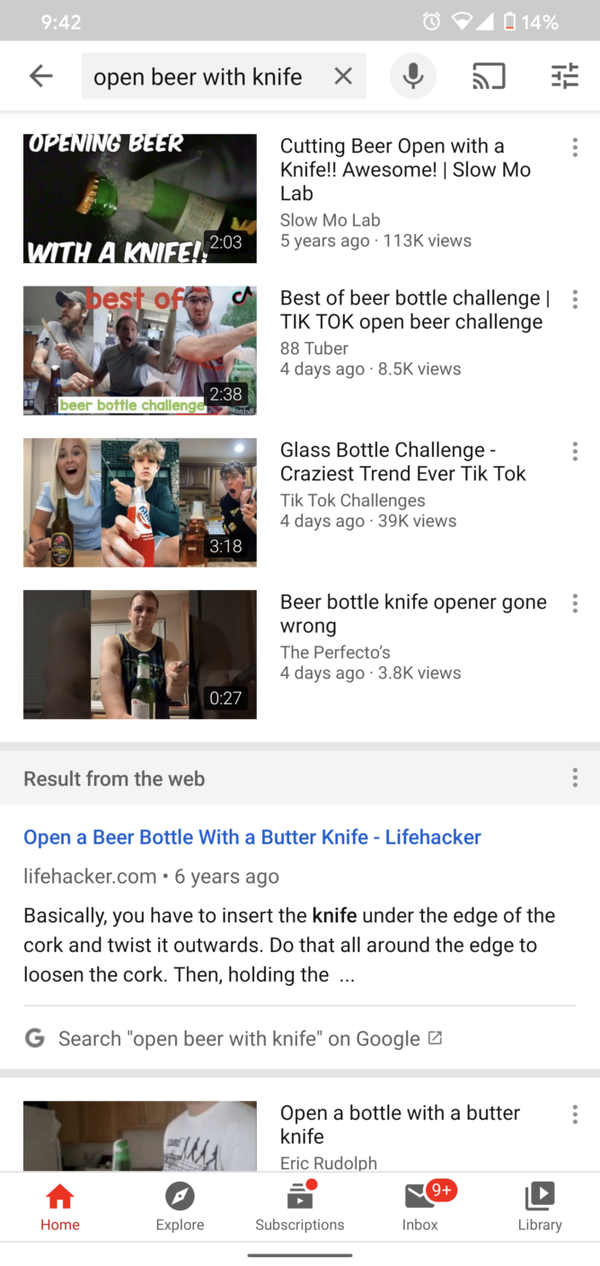Open menu for 'Result from the web'
This screenshot has width=600, height=1266.
click(x=575, y=778)
